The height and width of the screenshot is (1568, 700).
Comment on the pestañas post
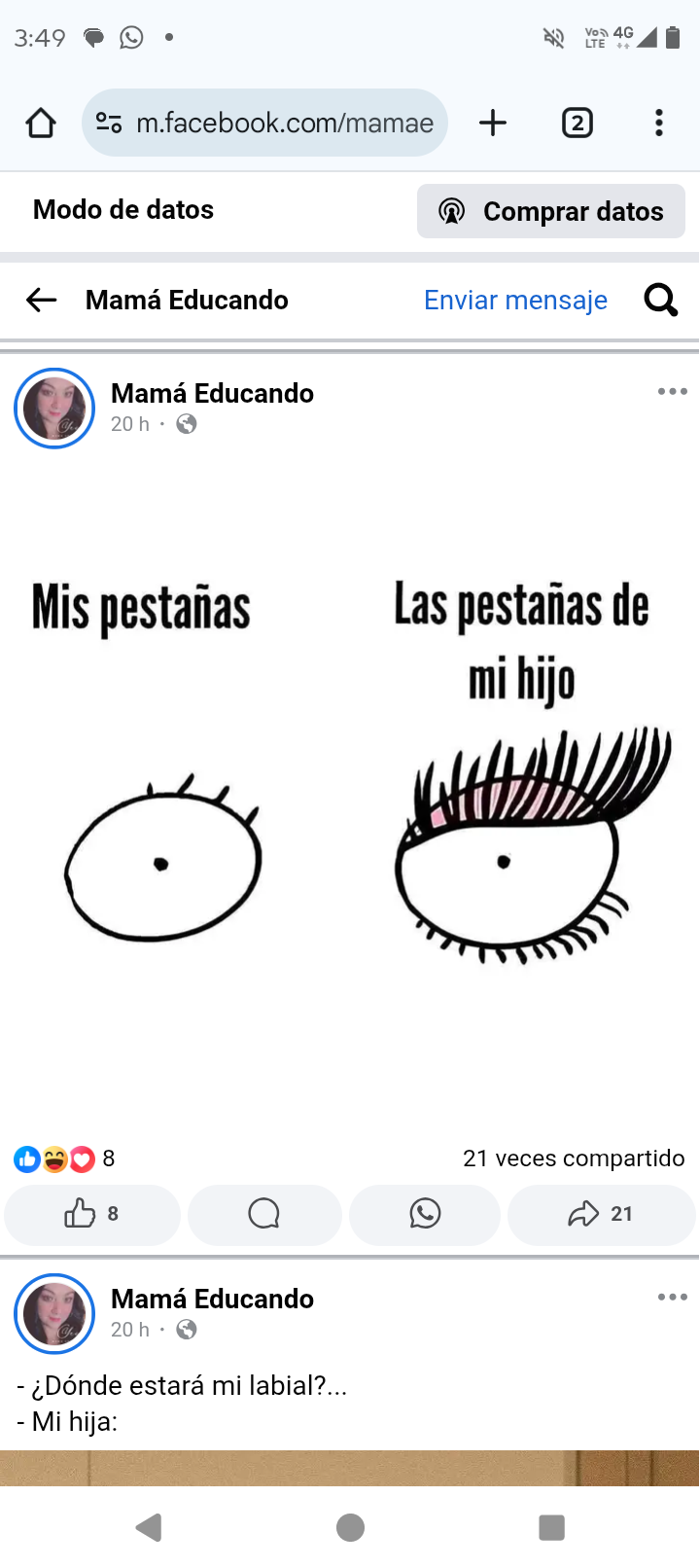264,1214
